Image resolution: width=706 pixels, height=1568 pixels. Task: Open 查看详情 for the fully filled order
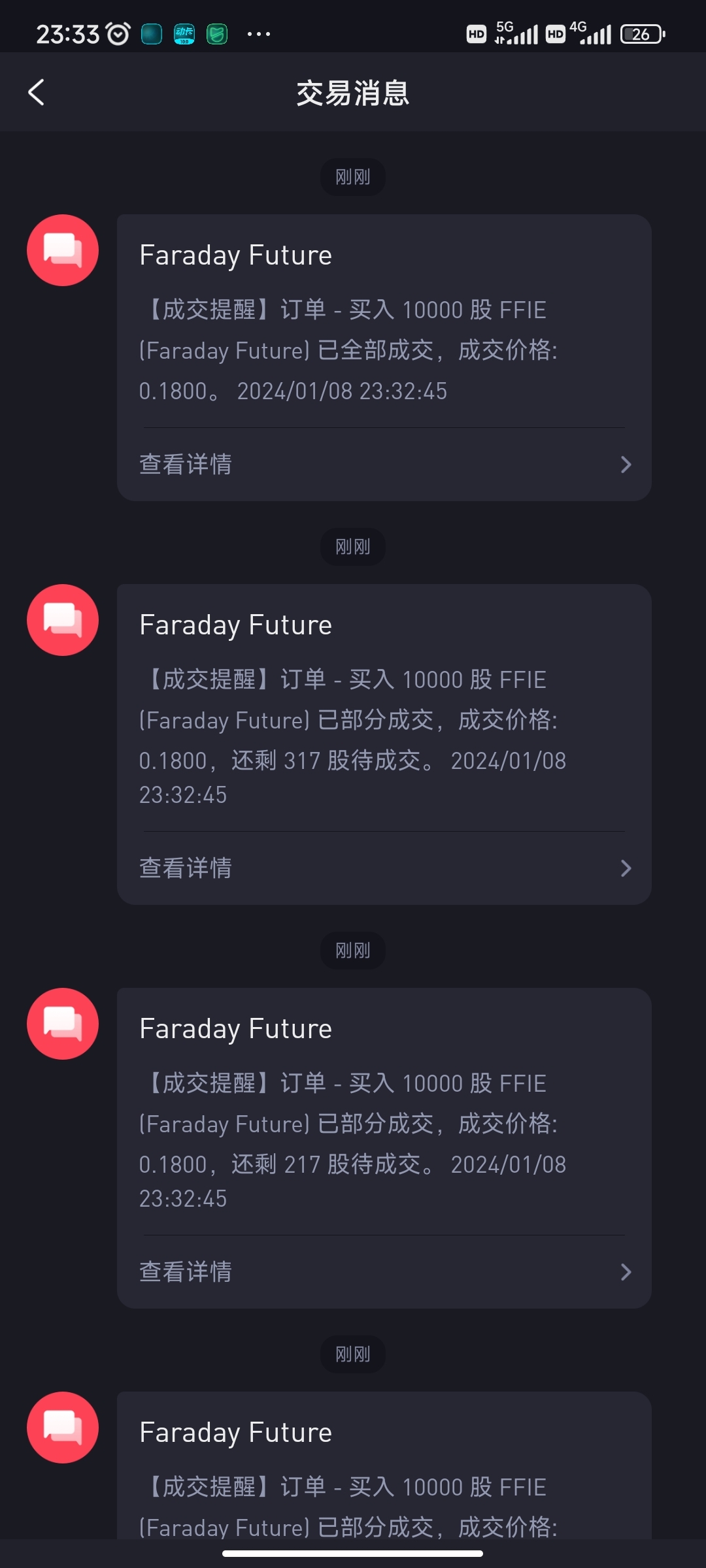pos(384,465)
